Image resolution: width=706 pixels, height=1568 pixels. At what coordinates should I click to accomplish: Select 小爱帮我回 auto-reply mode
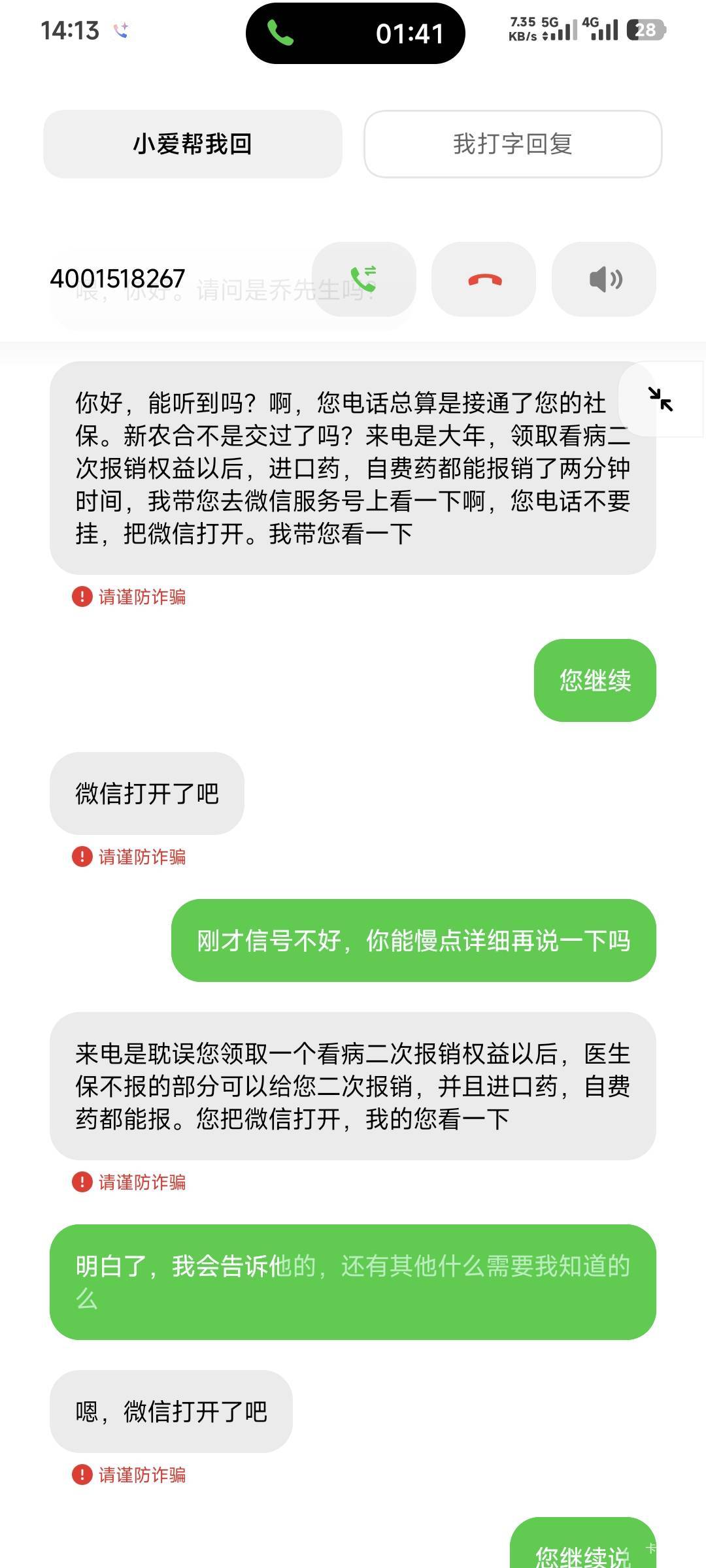pos(193,144)
